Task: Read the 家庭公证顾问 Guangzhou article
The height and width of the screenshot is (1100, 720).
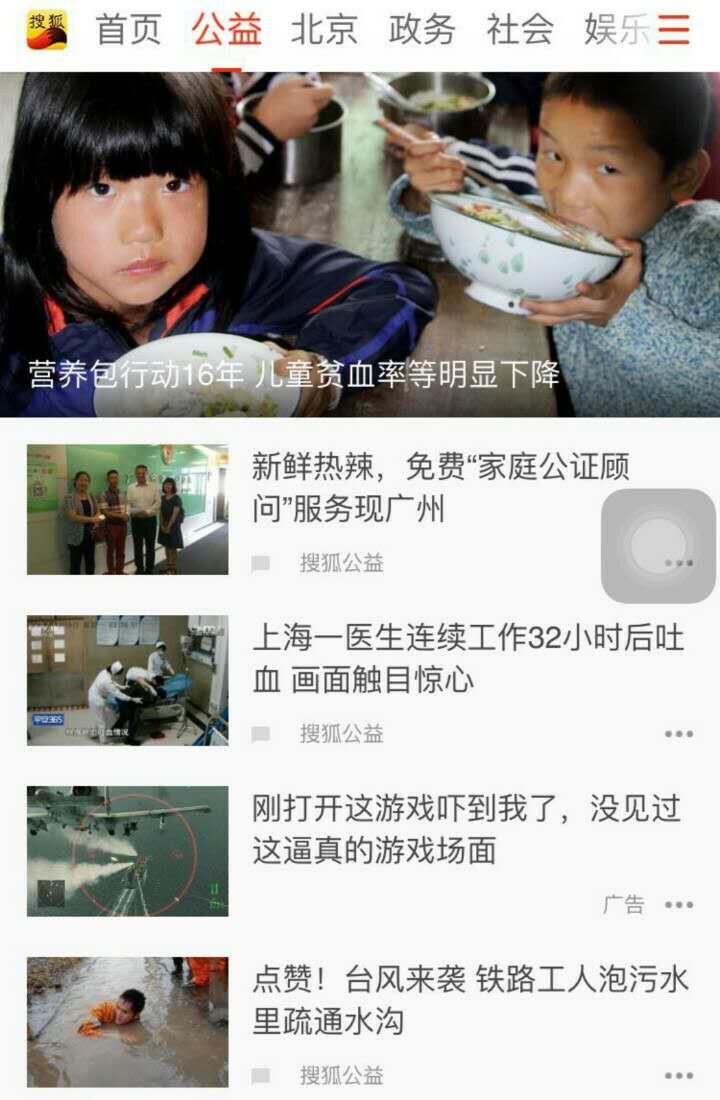Action: pos(440,488)
